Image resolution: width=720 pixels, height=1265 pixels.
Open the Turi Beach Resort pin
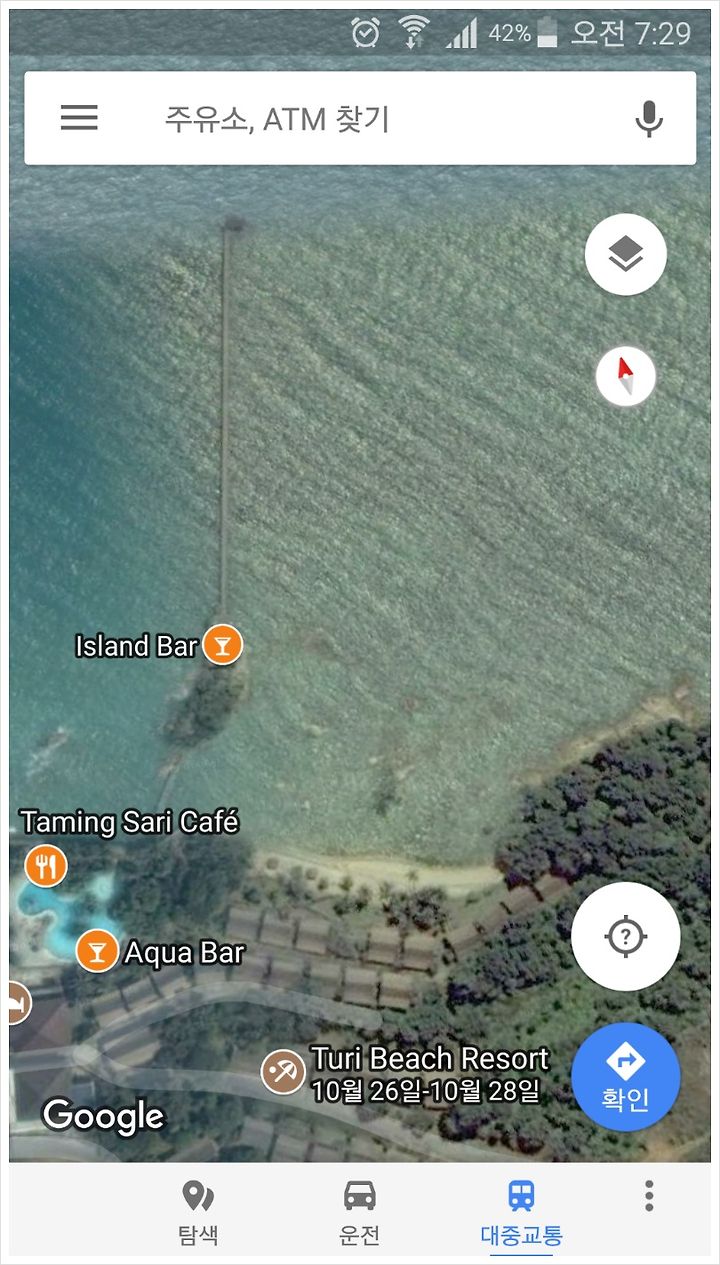click(282, 1072)
